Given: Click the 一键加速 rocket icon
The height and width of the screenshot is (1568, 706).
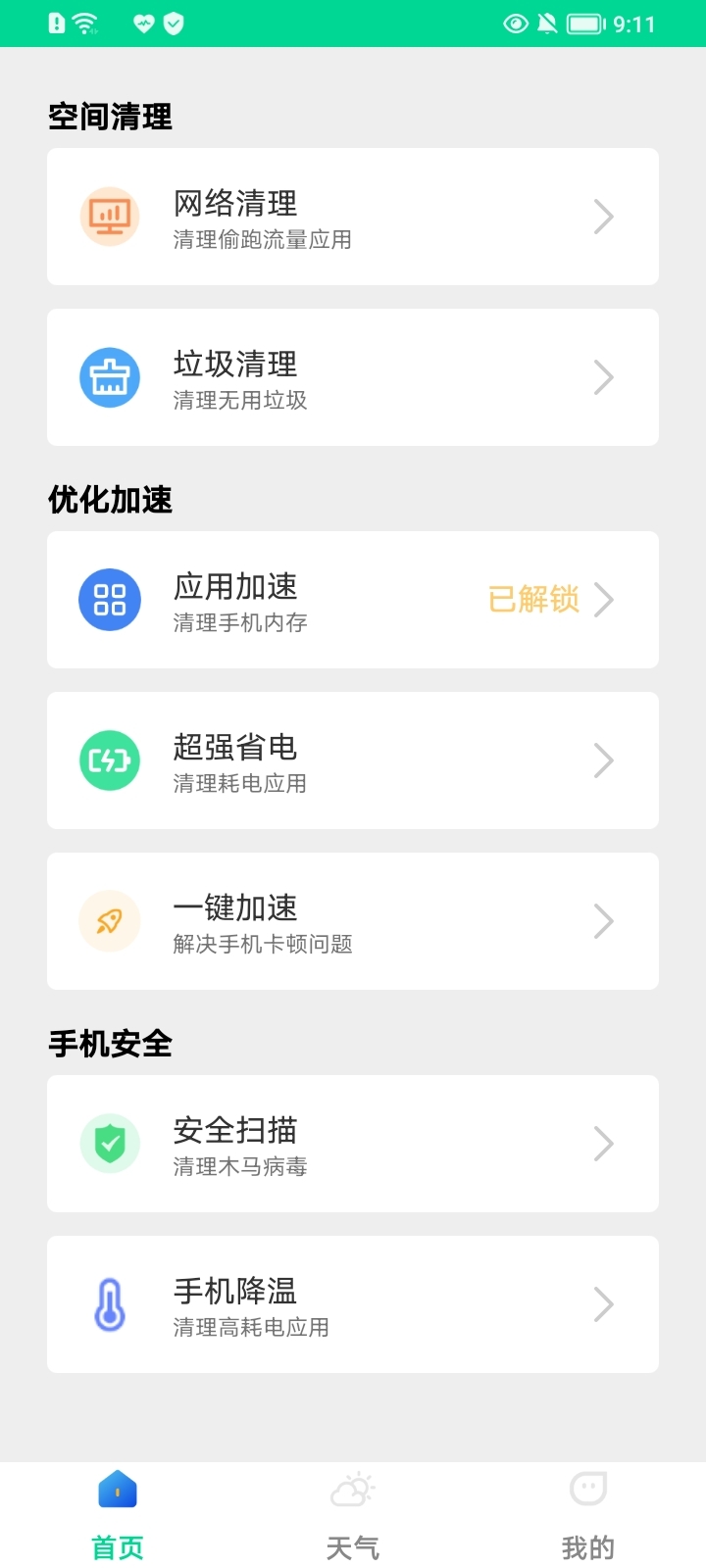Looking at the screenshot, I should tap(109, 920).
